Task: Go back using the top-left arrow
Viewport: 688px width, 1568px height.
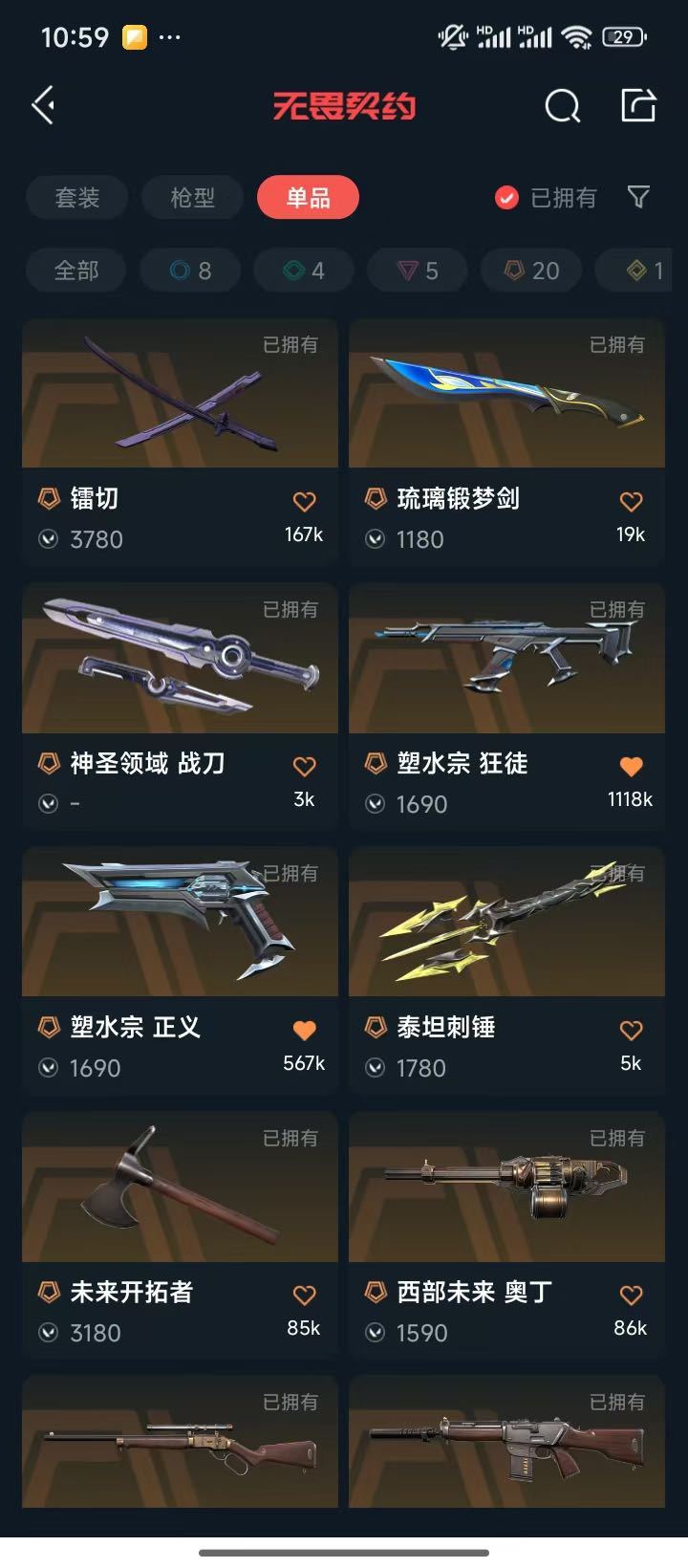Action: click(x=44, y=105)
